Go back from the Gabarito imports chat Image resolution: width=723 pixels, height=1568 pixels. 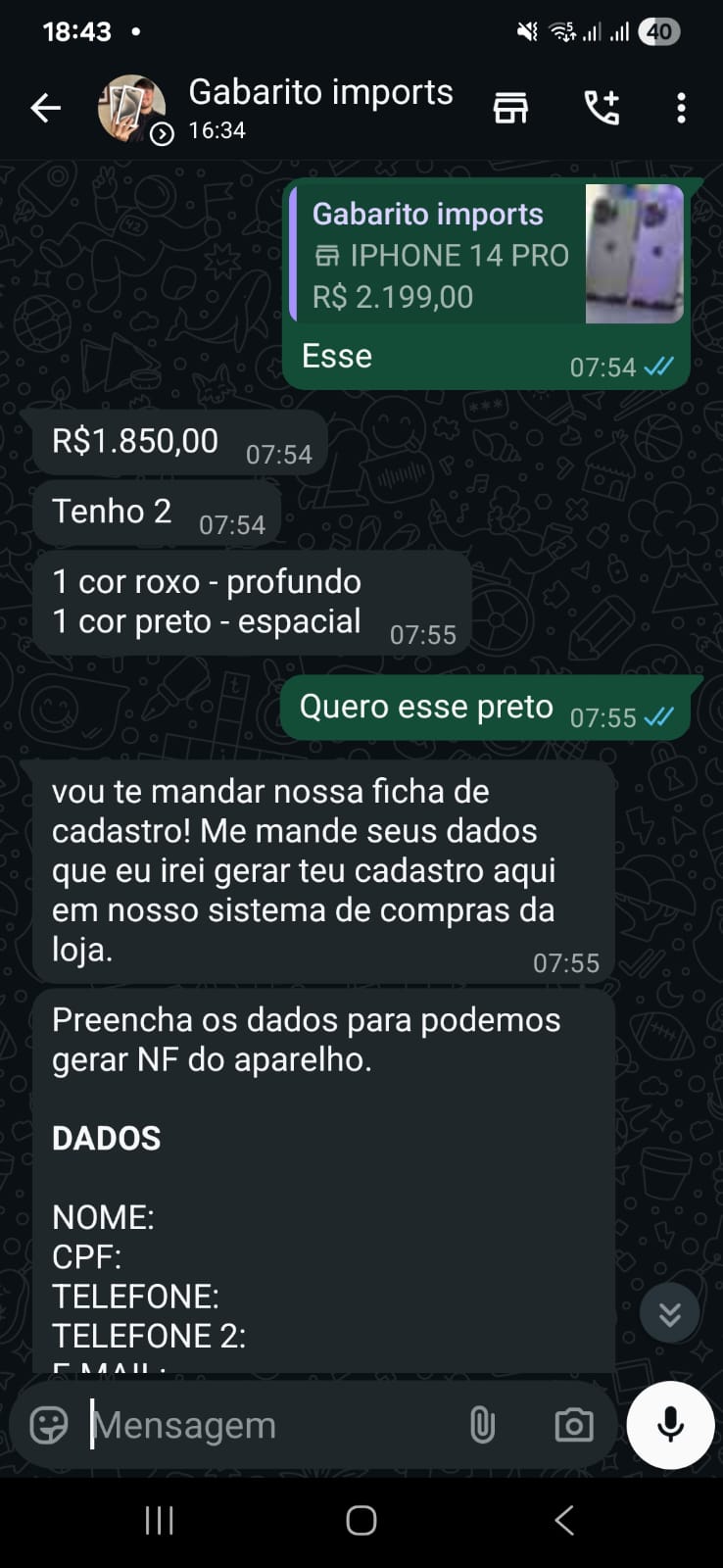coord(45,108)
